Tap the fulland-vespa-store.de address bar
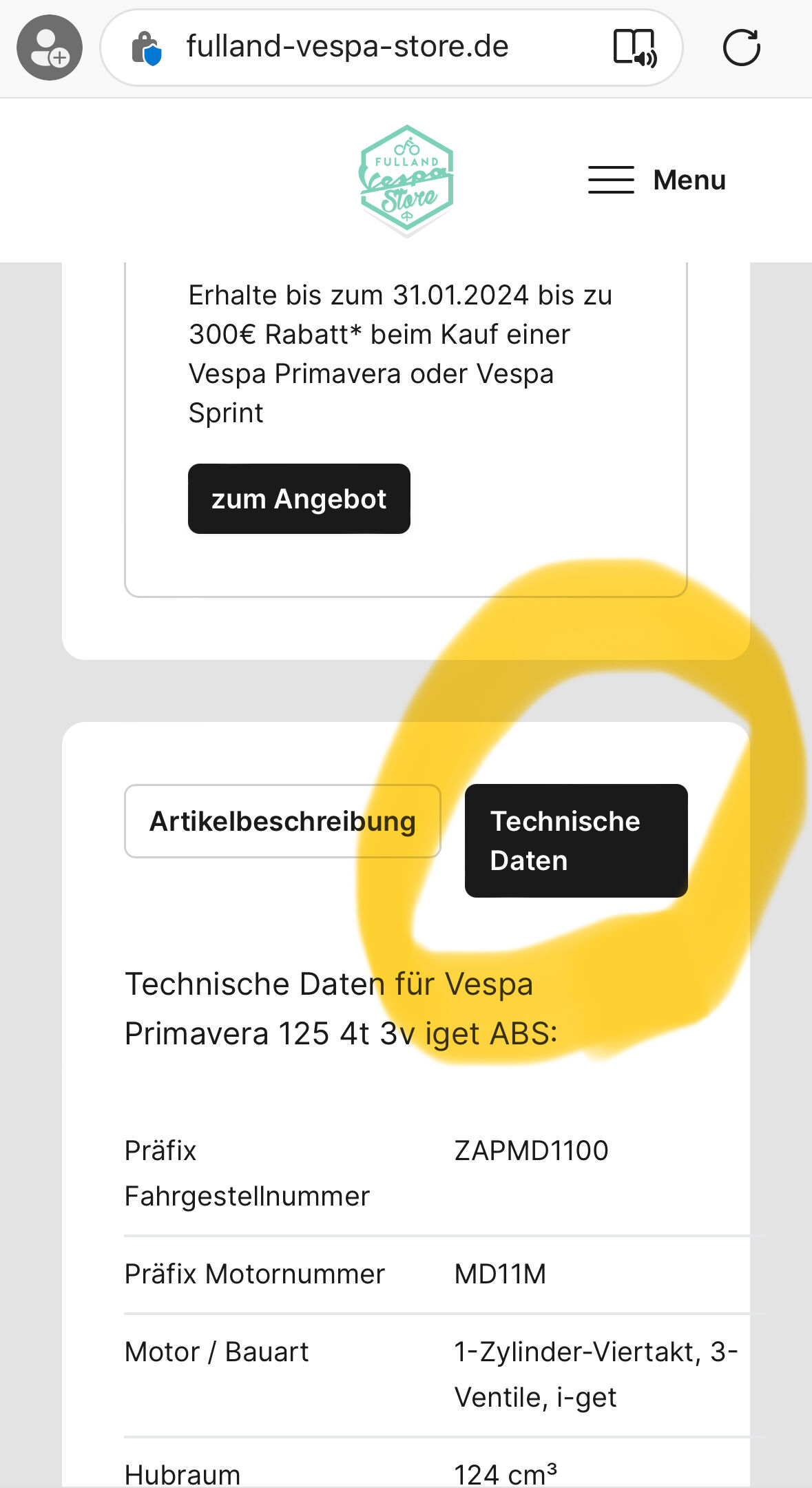812x1488 pixels. tap(347, 48)
